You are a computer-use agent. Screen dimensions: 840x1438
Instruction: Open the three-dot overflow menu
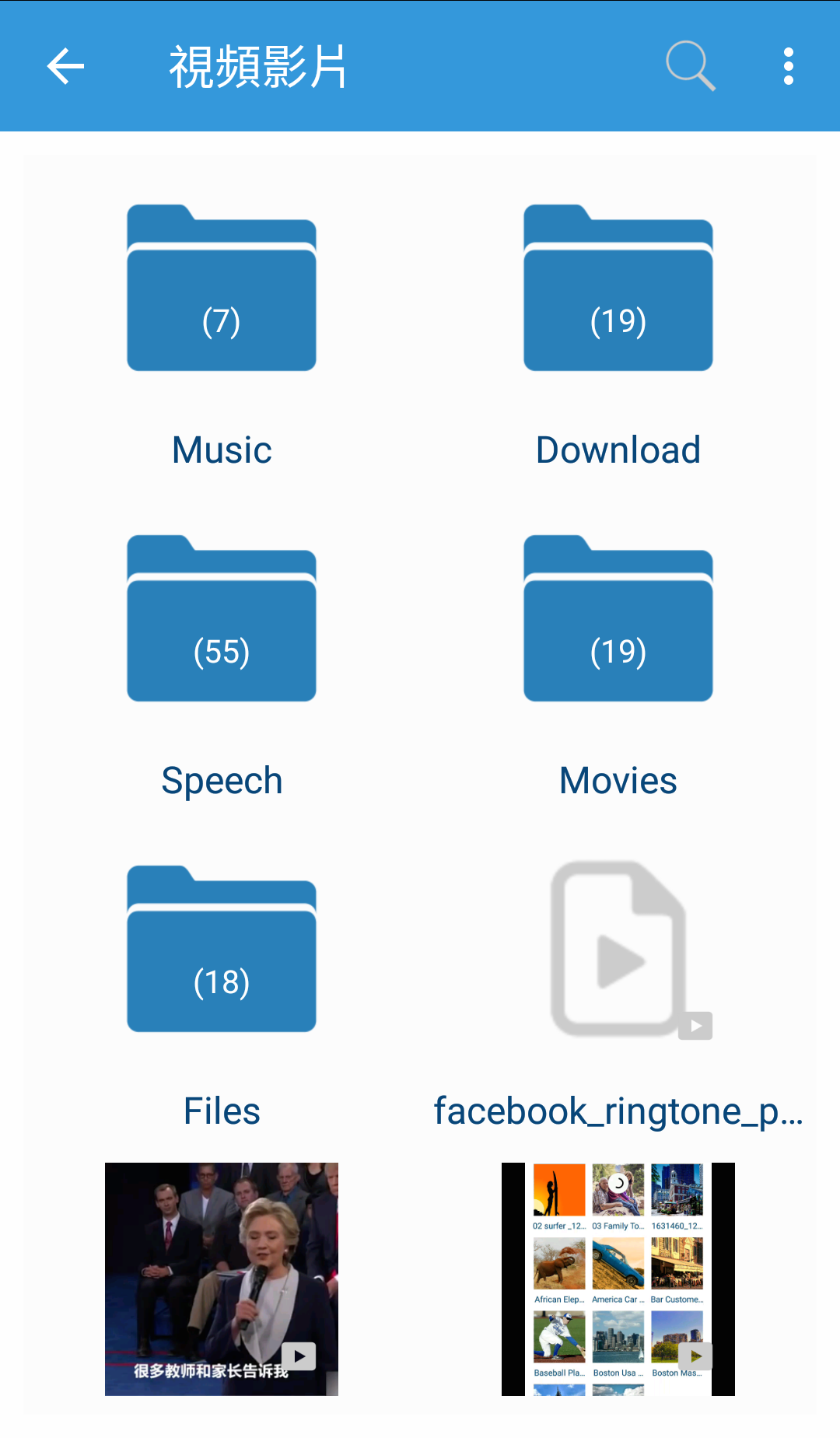[x=789, y=66]
